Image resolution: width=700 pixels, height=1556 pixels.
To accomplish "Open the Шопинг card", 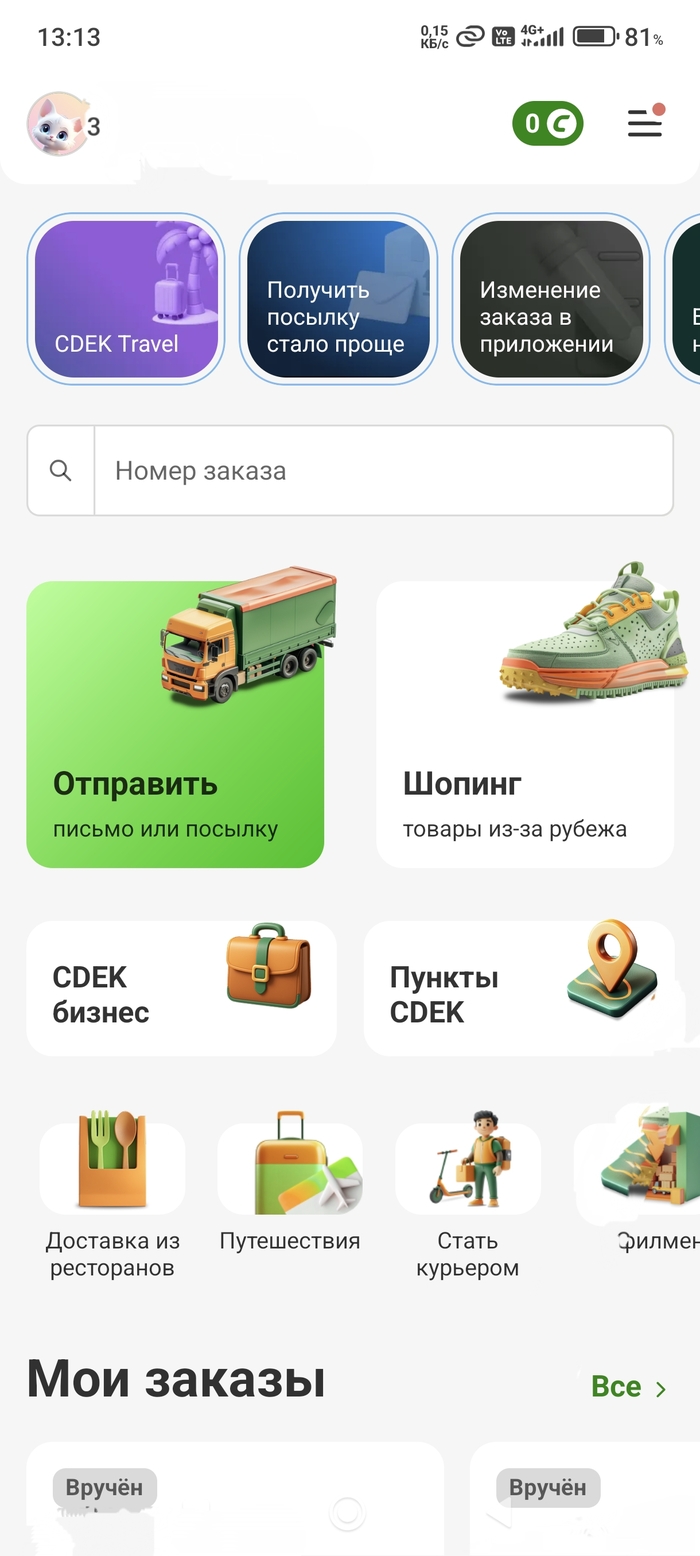I will point(525,724).
